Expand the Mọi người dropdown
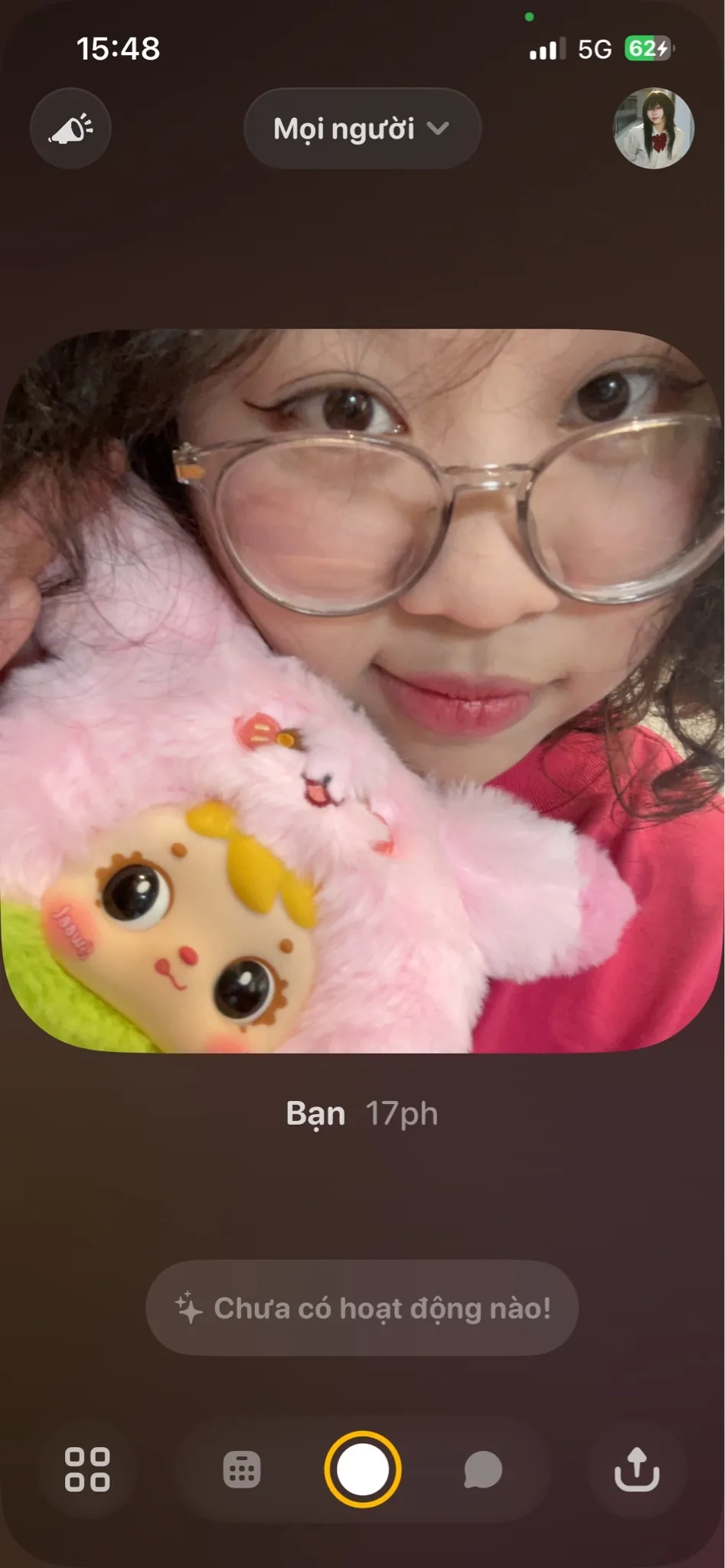 click(361, 129)
